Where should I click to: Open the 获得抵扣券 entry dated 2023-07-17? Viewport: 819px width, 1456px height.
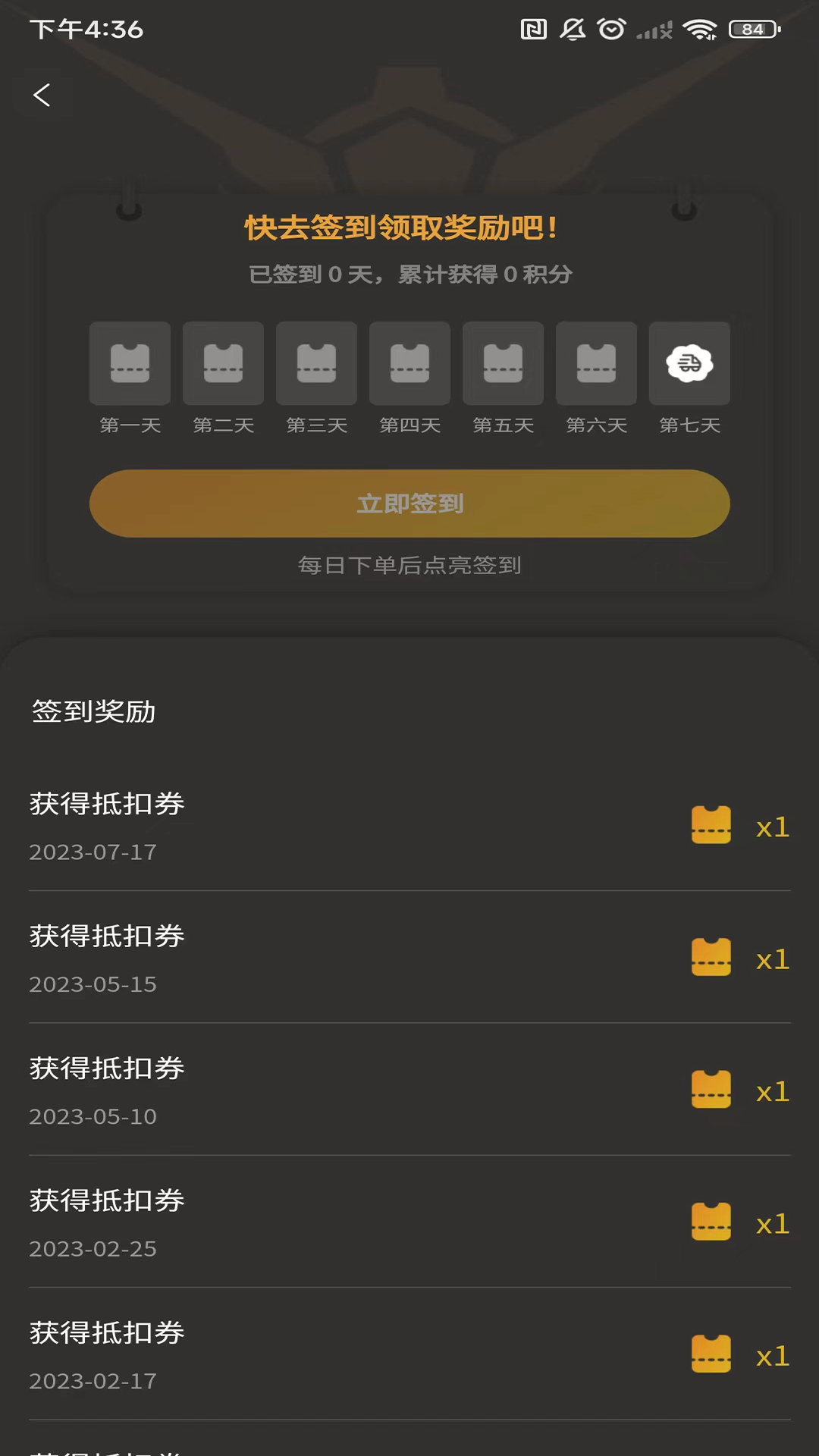point(107,804)
